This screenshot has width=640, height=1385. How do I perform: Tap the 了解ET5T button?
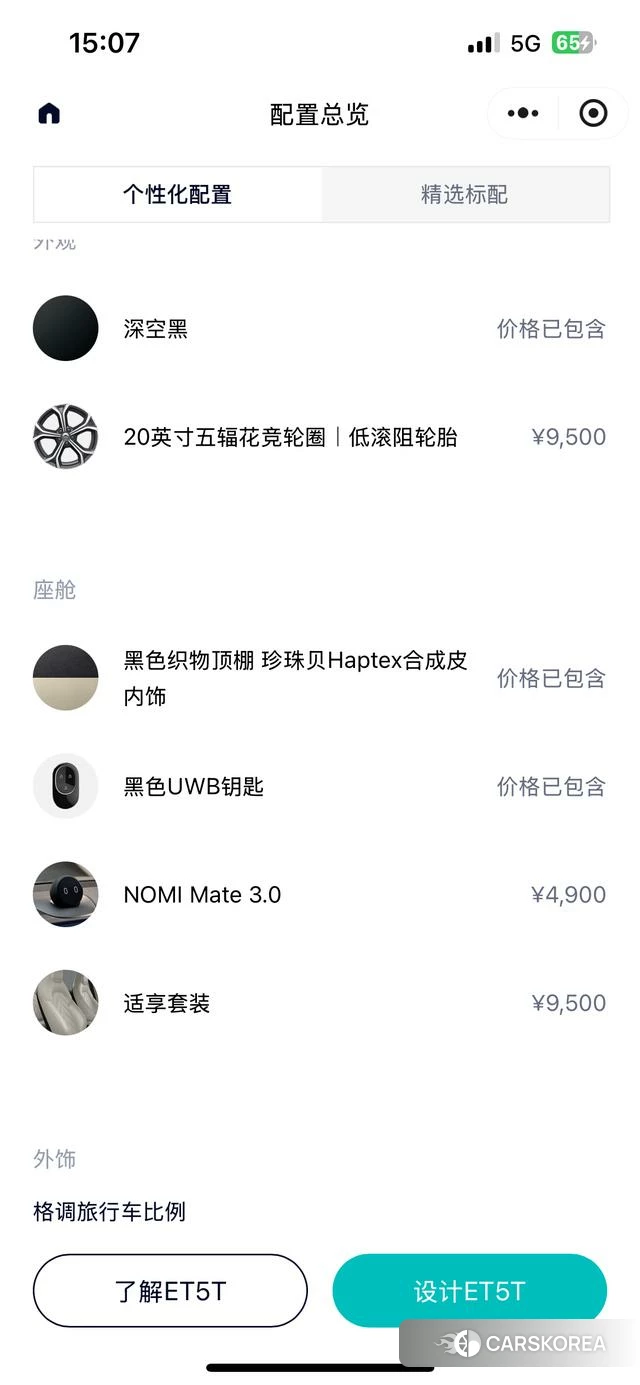(x=170, y=1291)
